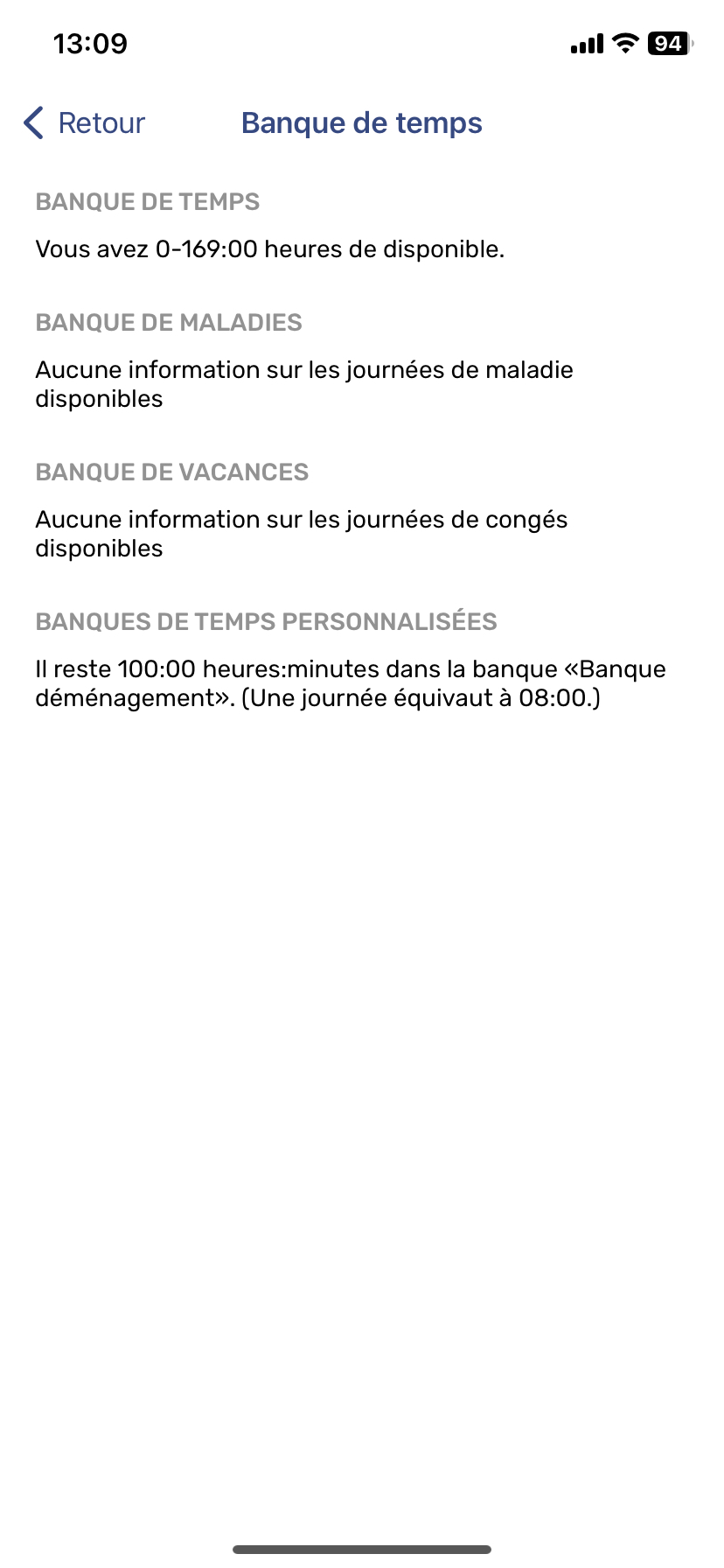Image resolution: width=724 pixels, height=1568 pixels.
Task: Go back with the Retour button
Action: pos(85,123)
